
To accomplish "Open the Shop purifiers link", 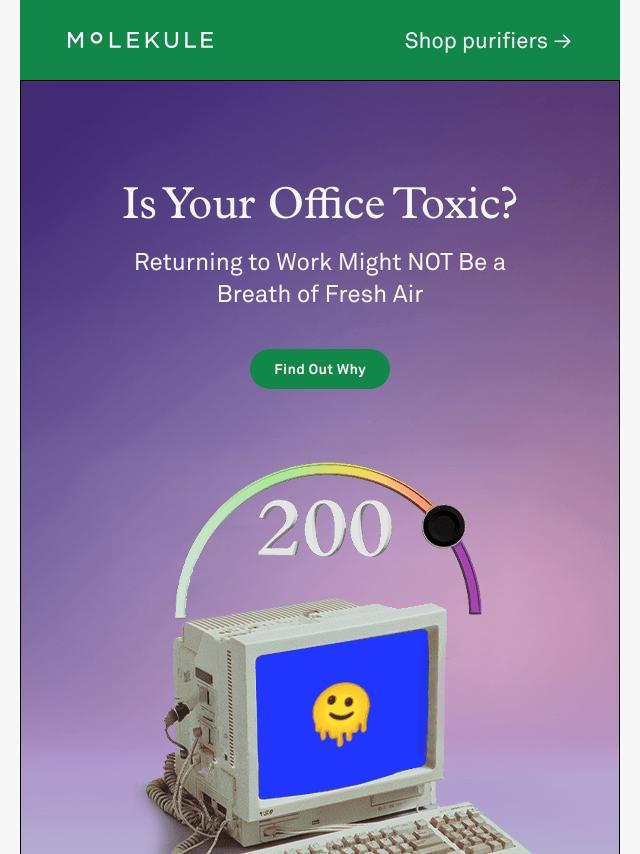I will (487, 41).
